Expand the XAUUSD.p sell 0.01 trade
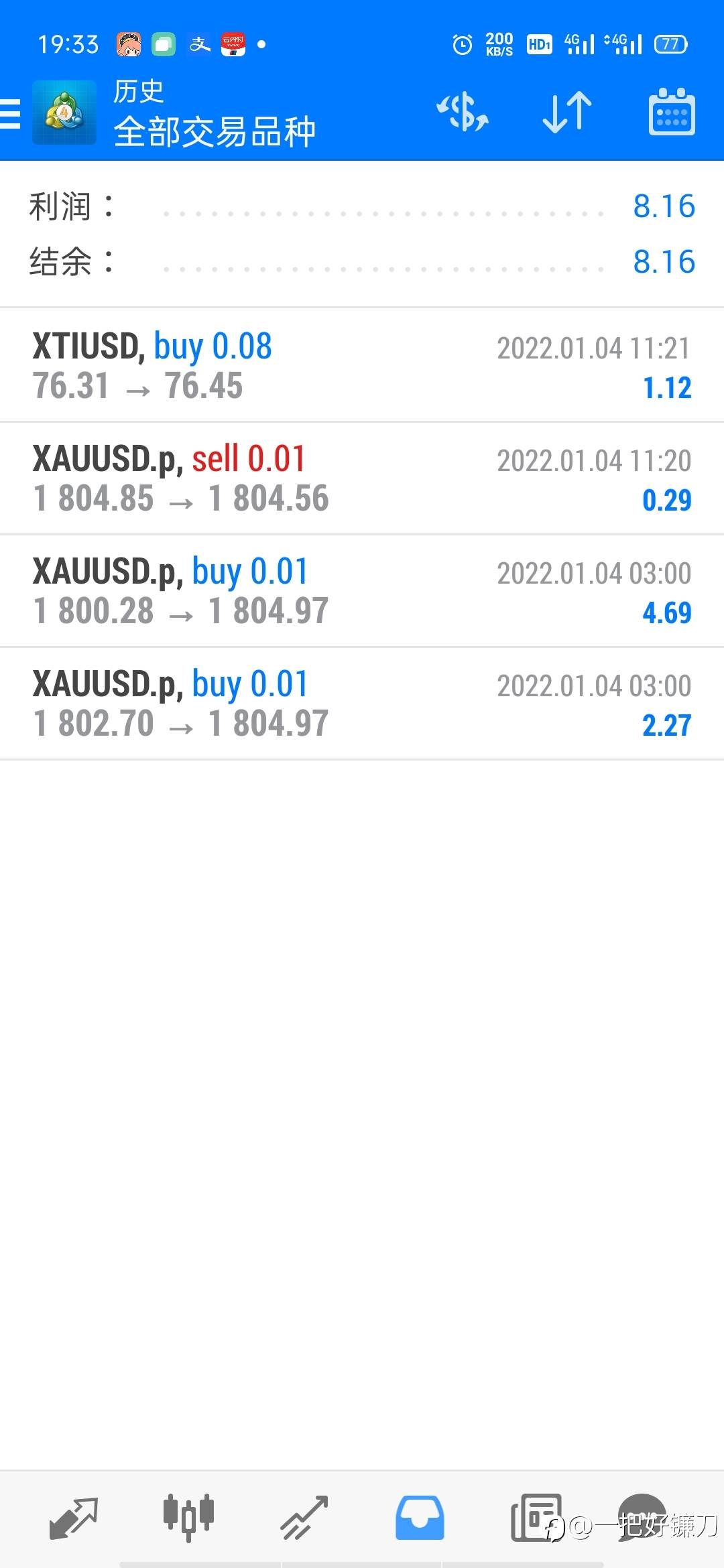This screenshot has width=724, height=1568. [362, 478]
